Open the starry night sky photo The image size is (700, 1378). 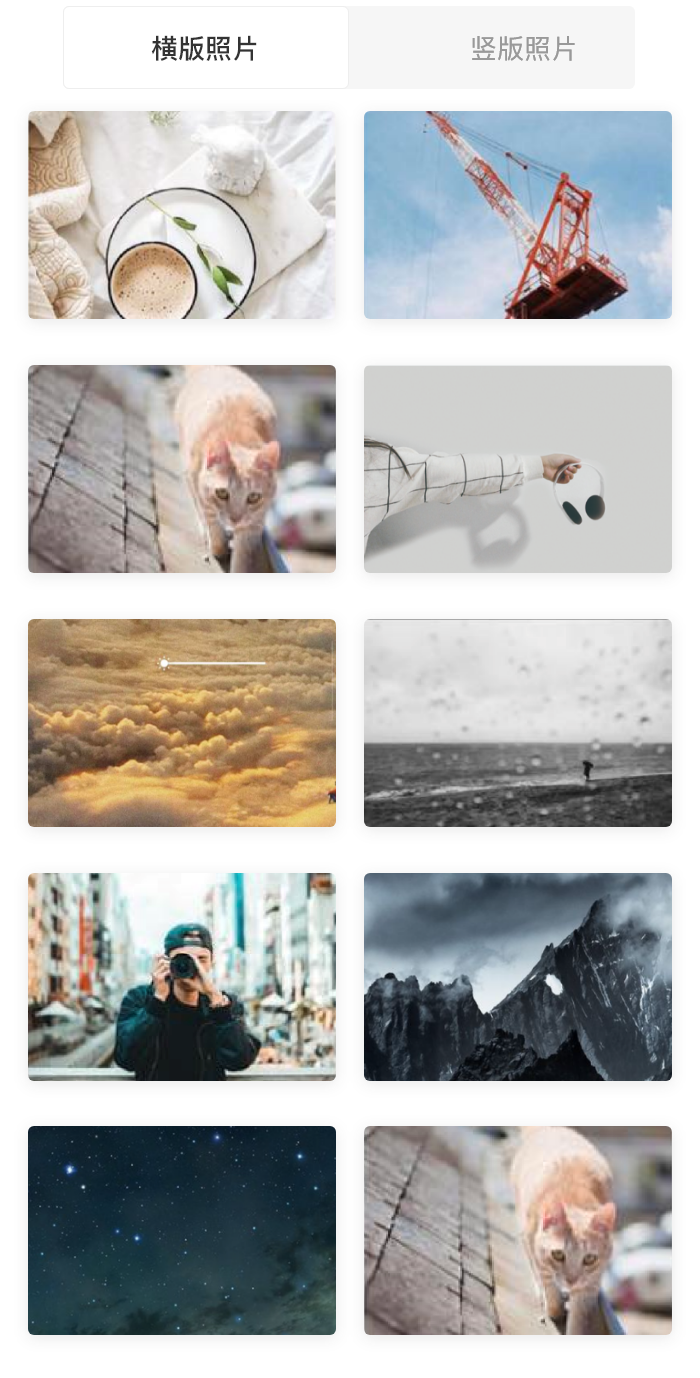[182, 1230]
